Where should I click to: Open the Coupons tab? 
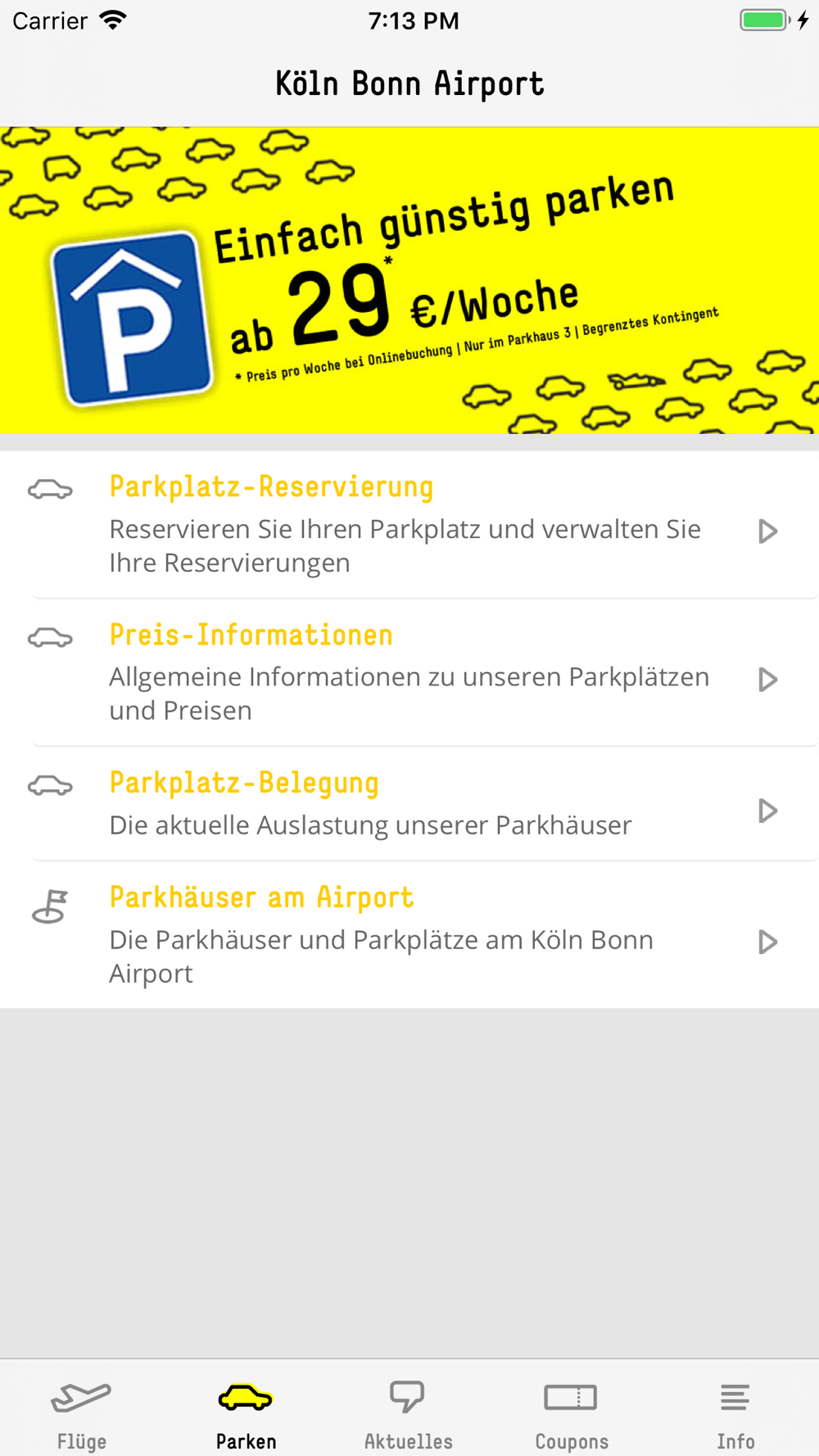572,1410
